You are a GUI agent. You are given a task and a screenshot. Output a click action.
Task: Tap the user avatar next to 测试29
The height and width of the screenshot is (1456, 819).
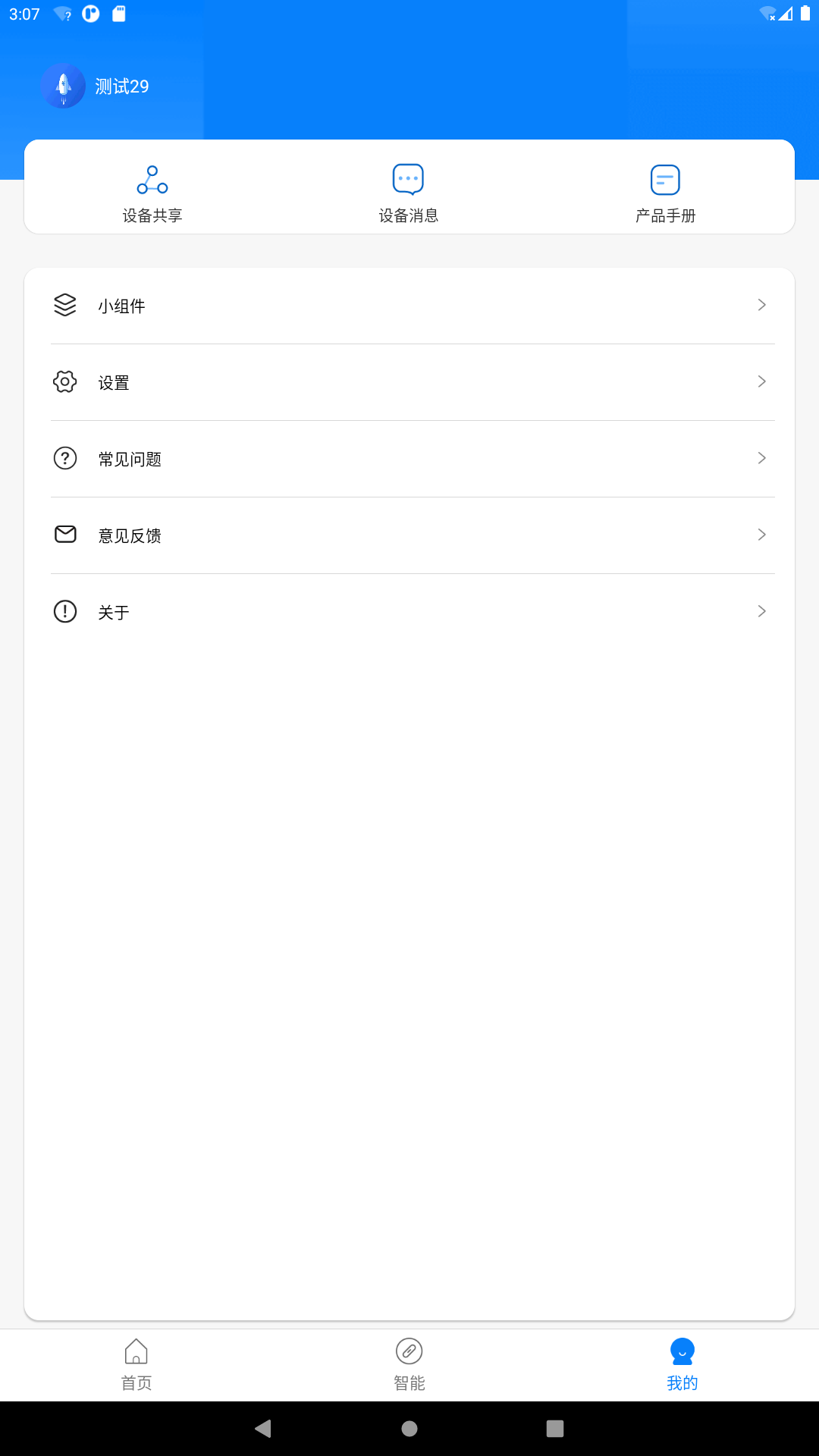point(63,86)
